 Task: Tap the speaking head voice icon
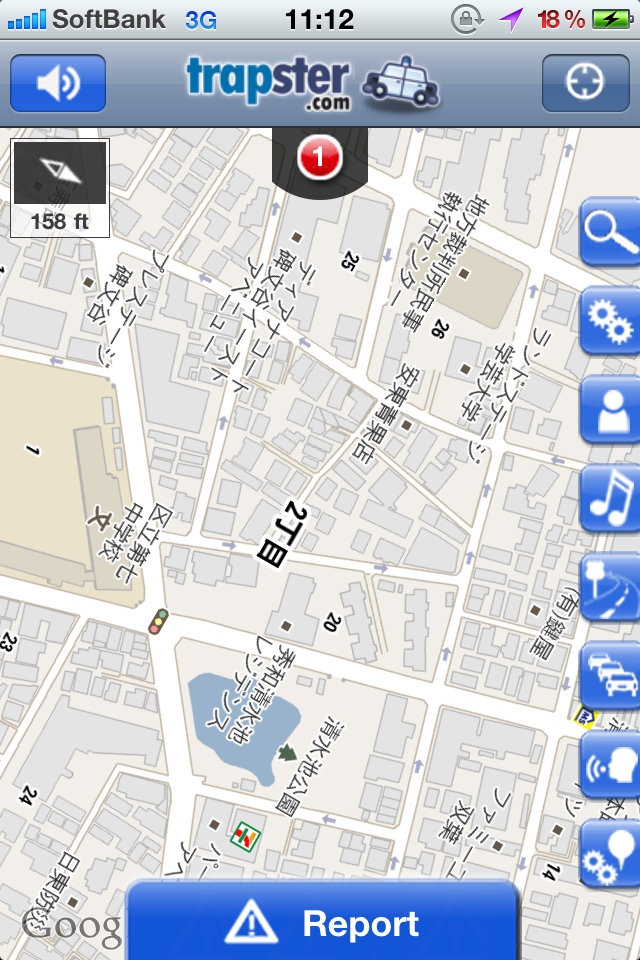coord(611,765)
